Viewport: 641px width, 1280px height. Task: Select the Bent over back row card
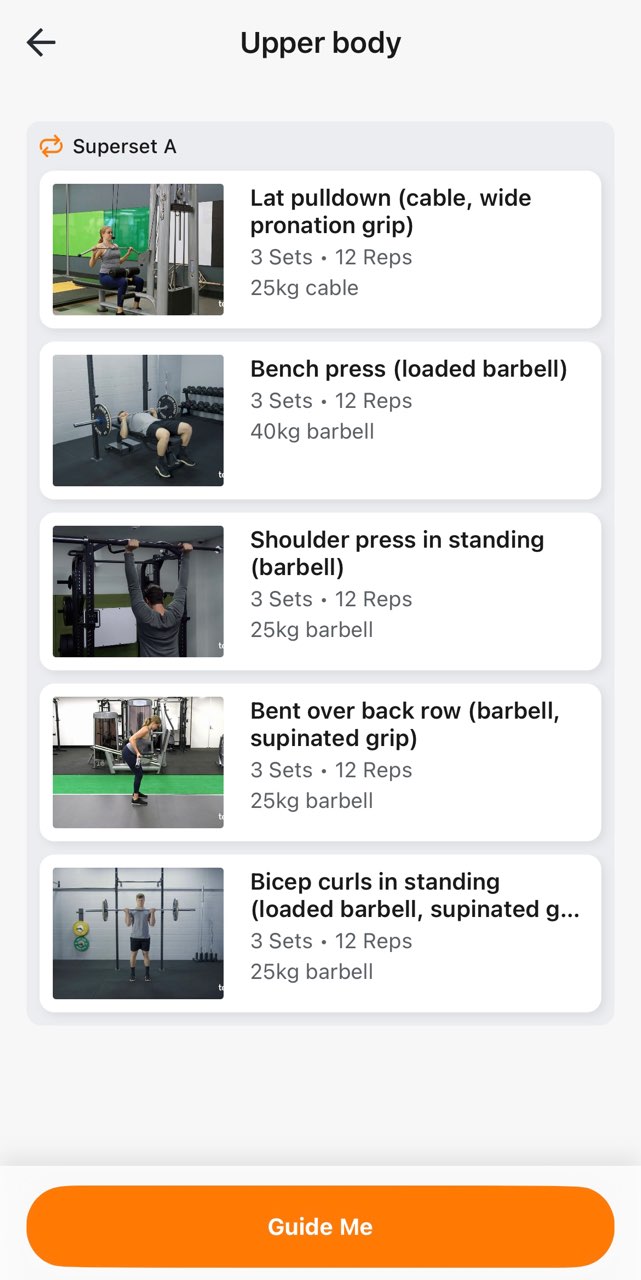[320, 762]
